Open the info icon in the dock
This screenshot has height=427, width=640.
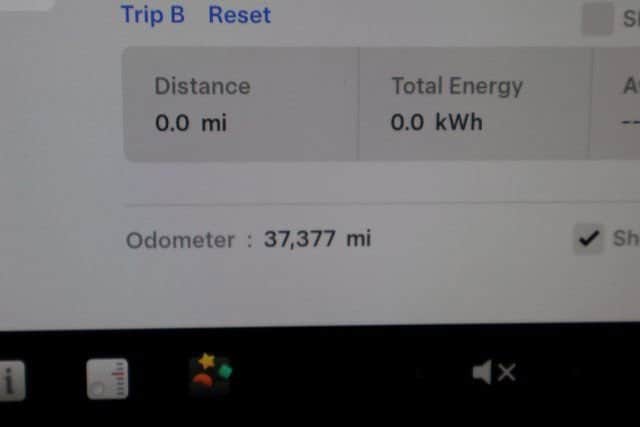11,381
